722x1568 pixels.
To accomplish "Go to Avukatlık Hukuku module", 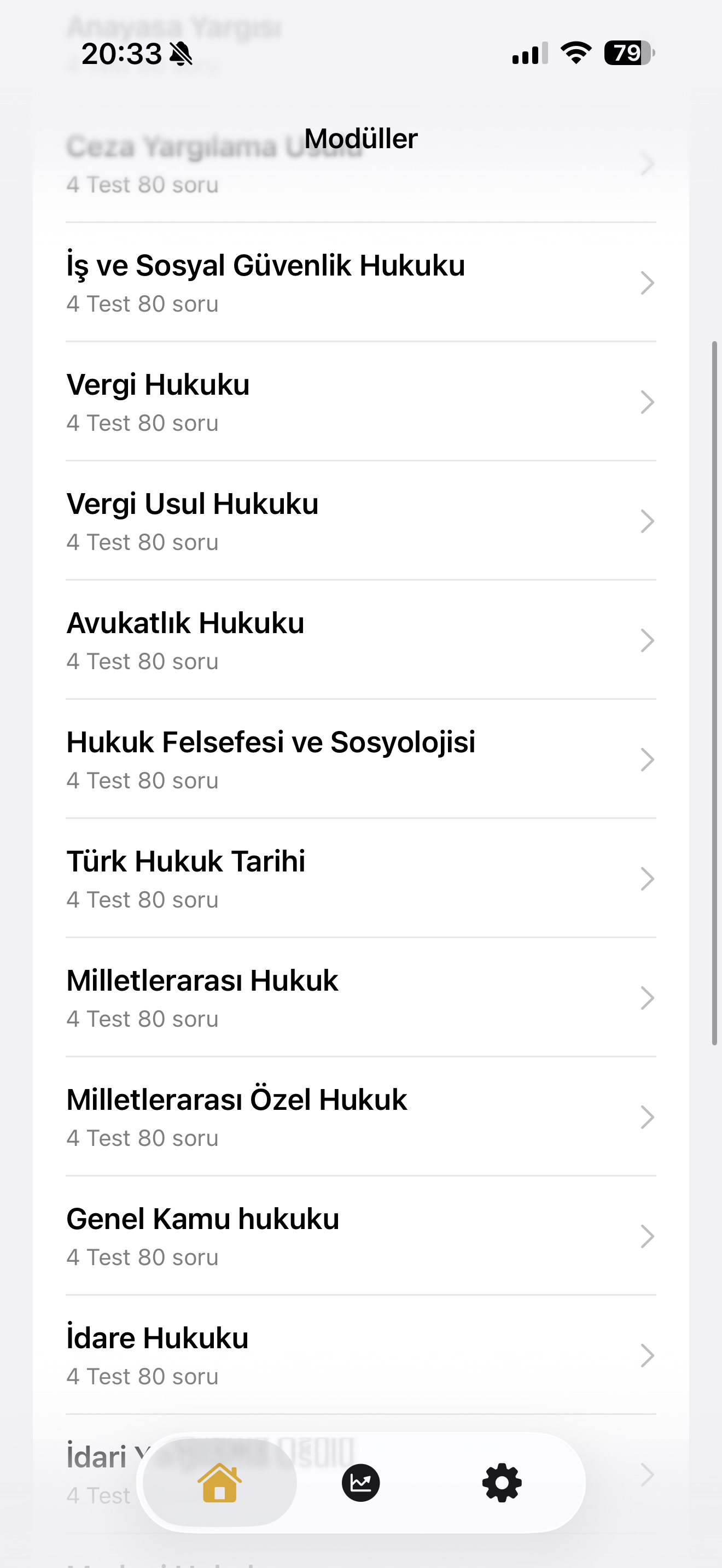I will tap(360, 640).
